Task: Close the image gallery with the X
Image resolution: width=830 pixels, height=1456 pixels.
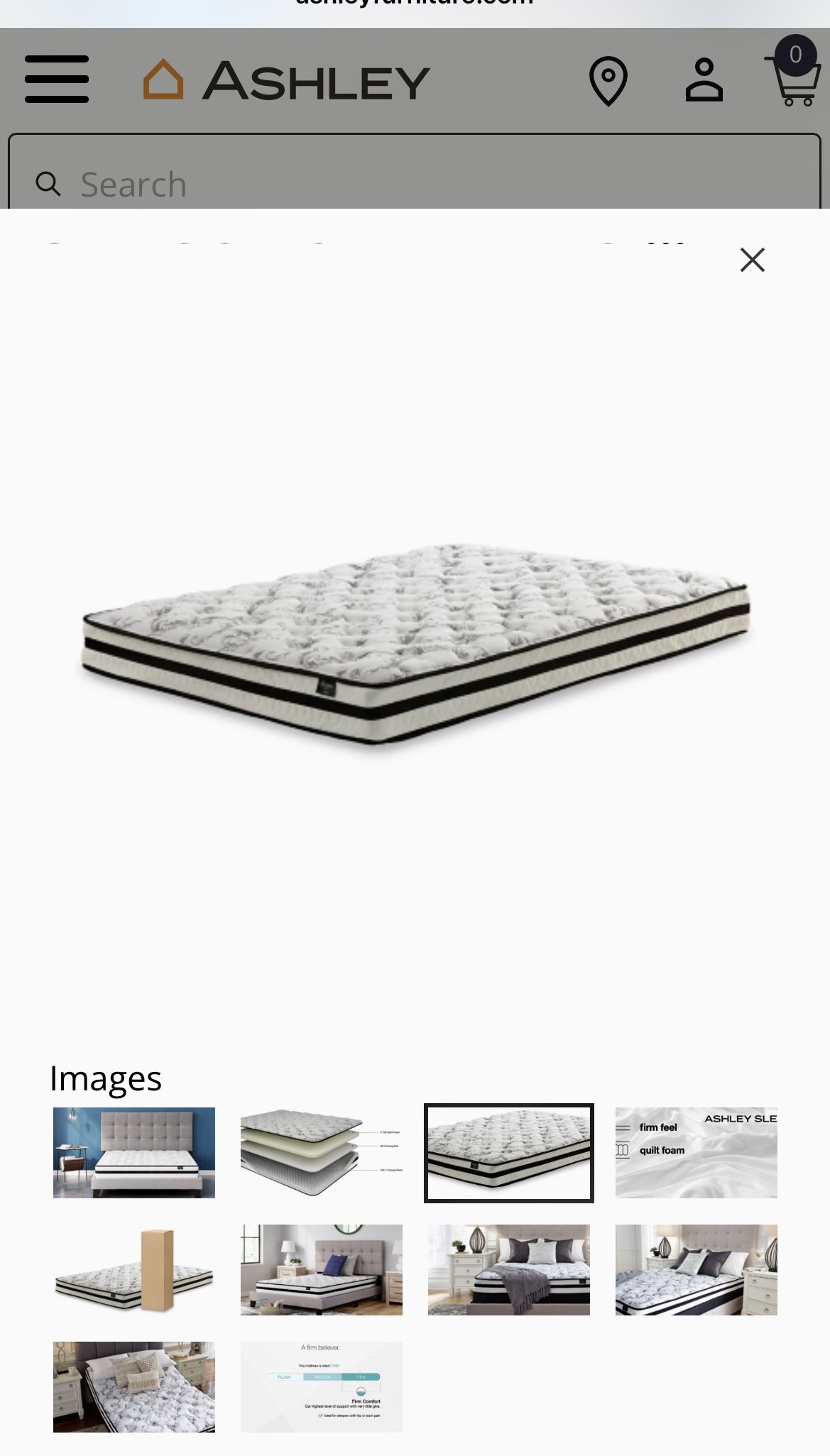Action: (752, 260)
